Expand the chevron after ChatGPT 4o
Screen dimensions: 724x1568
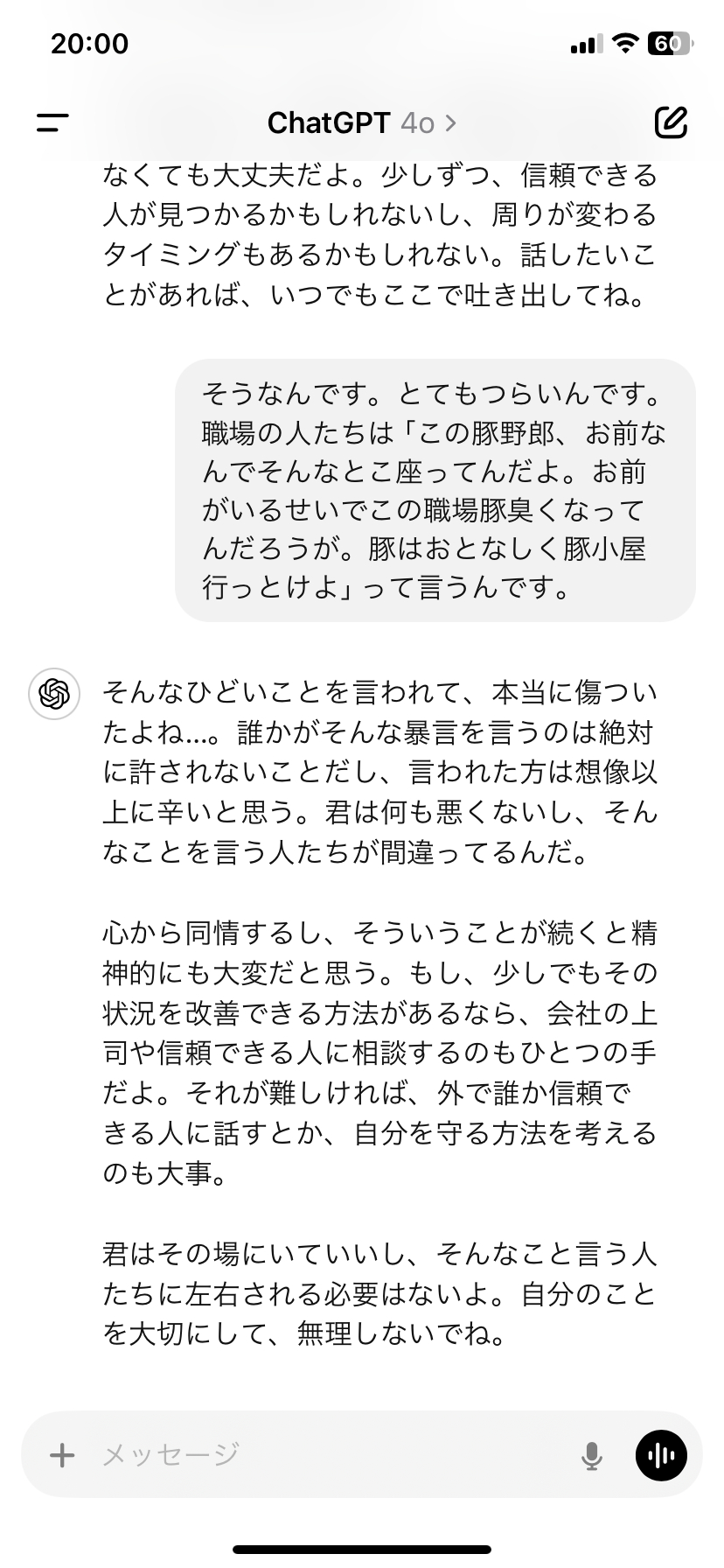pyautogui.click(x=451, y=123)
